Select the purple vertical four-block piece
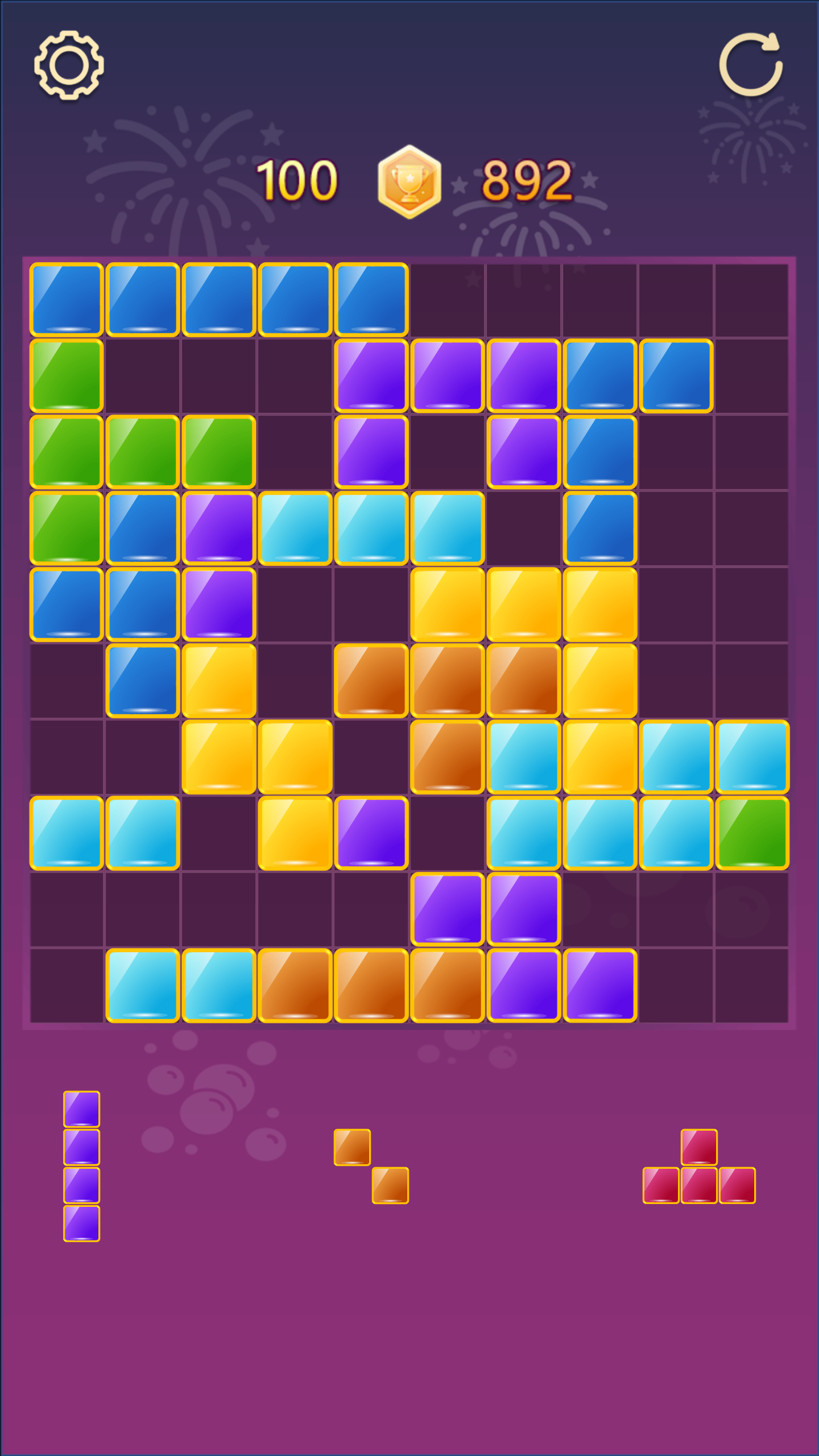 point(81,1166)
